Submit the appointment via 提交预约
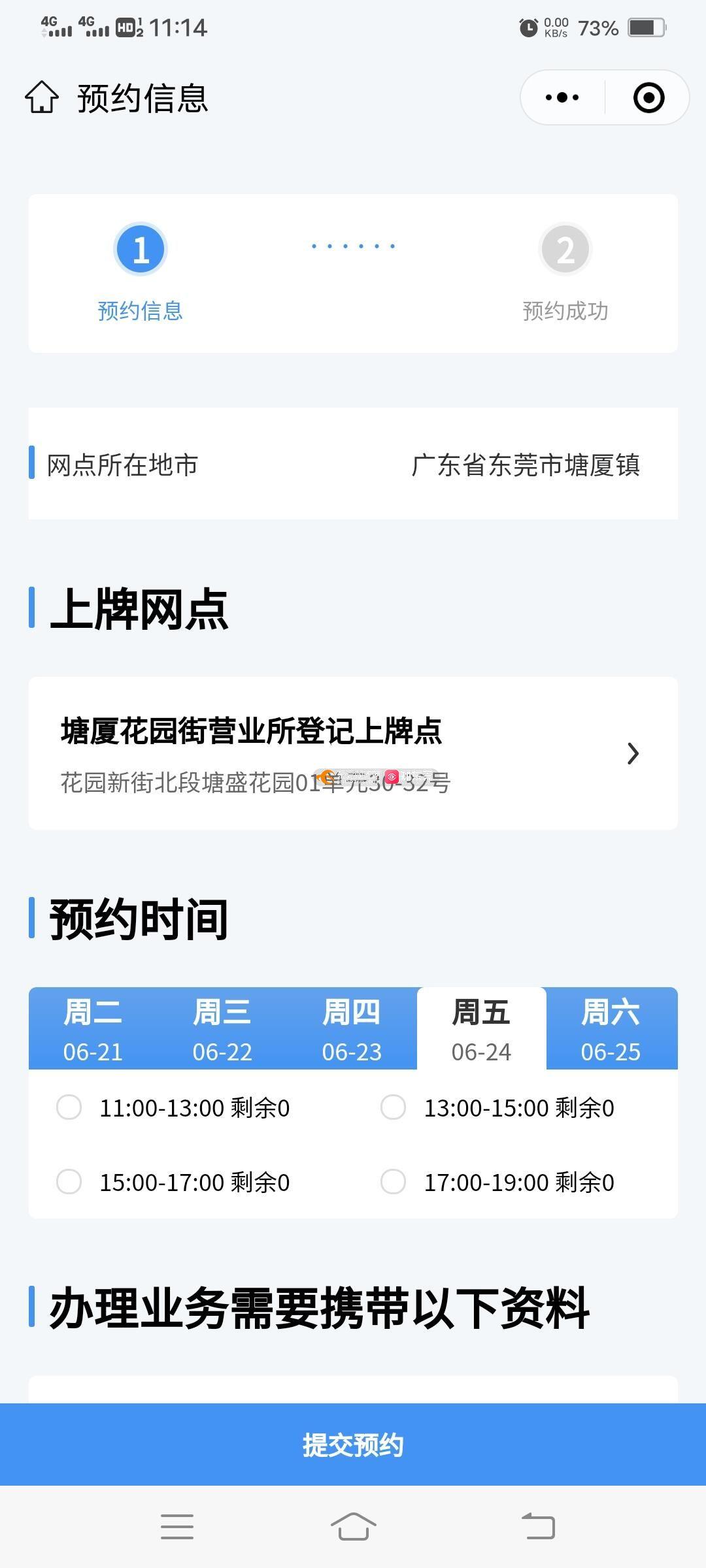The width and height of the screenshot is (706, 1568). [x=353, y=1445]
